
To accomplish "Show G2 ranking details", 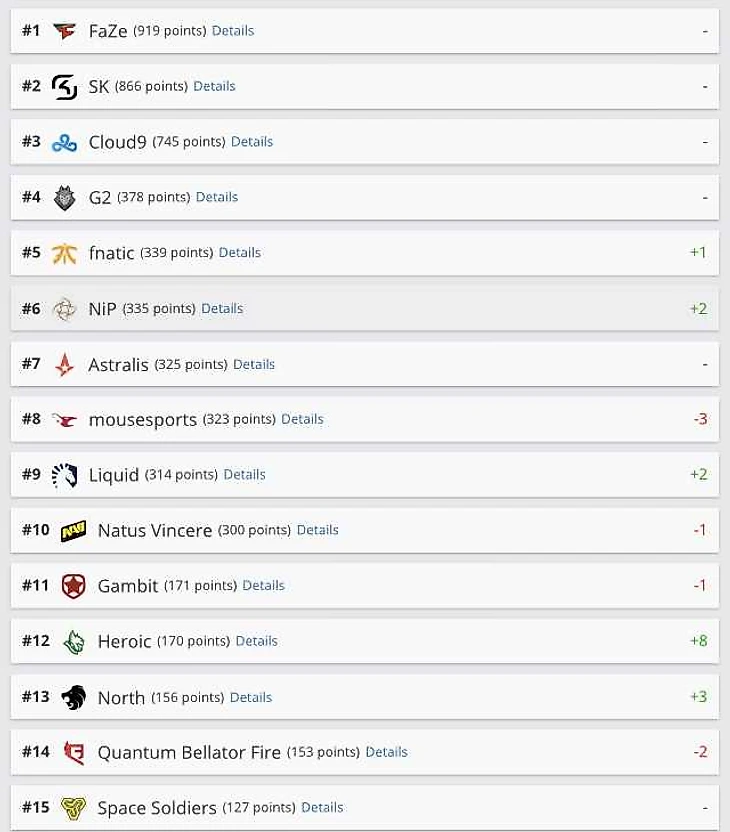I will click(217, 197).
